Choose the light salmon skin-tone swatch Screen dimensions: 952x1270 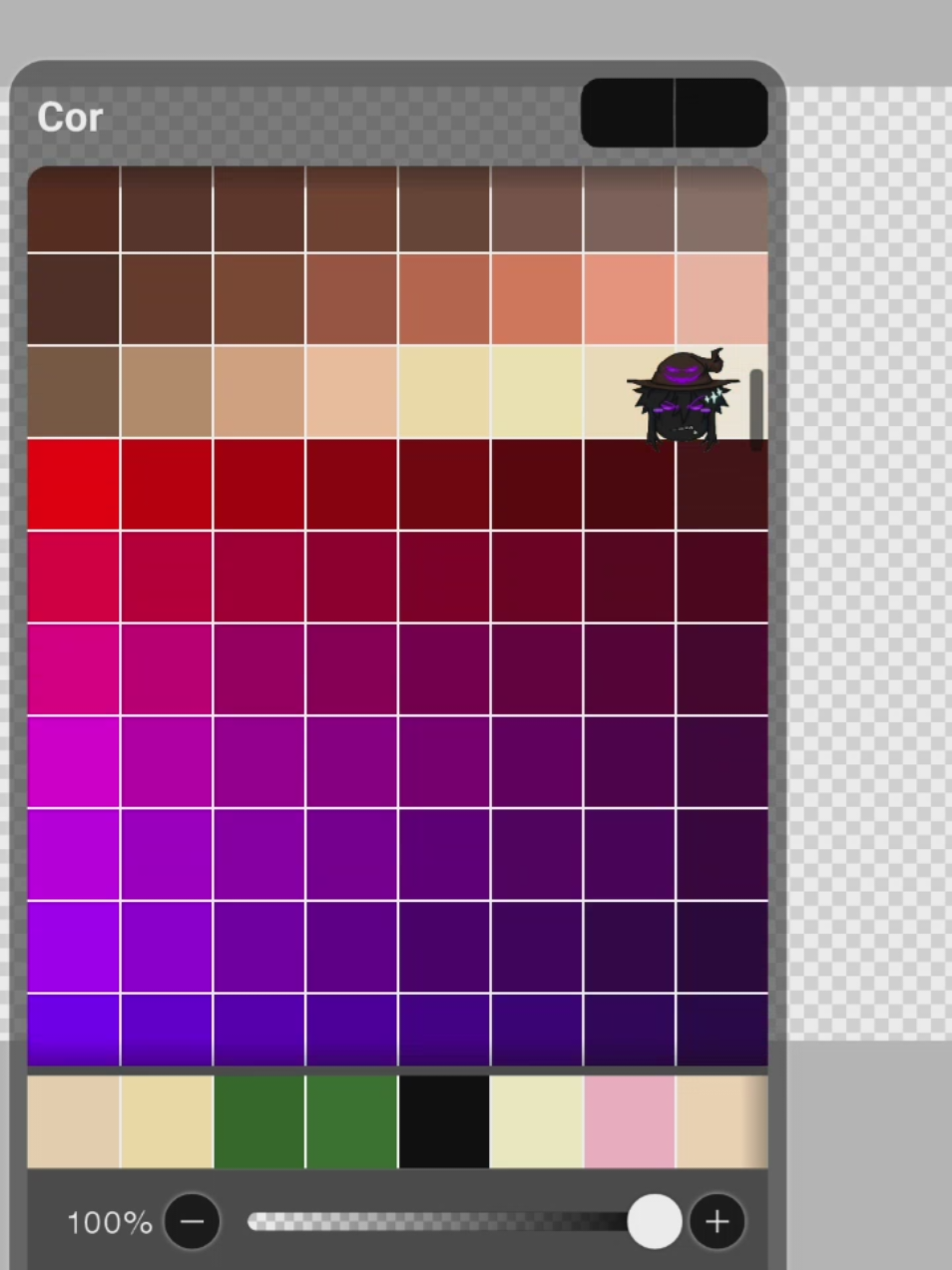[630, 299]
